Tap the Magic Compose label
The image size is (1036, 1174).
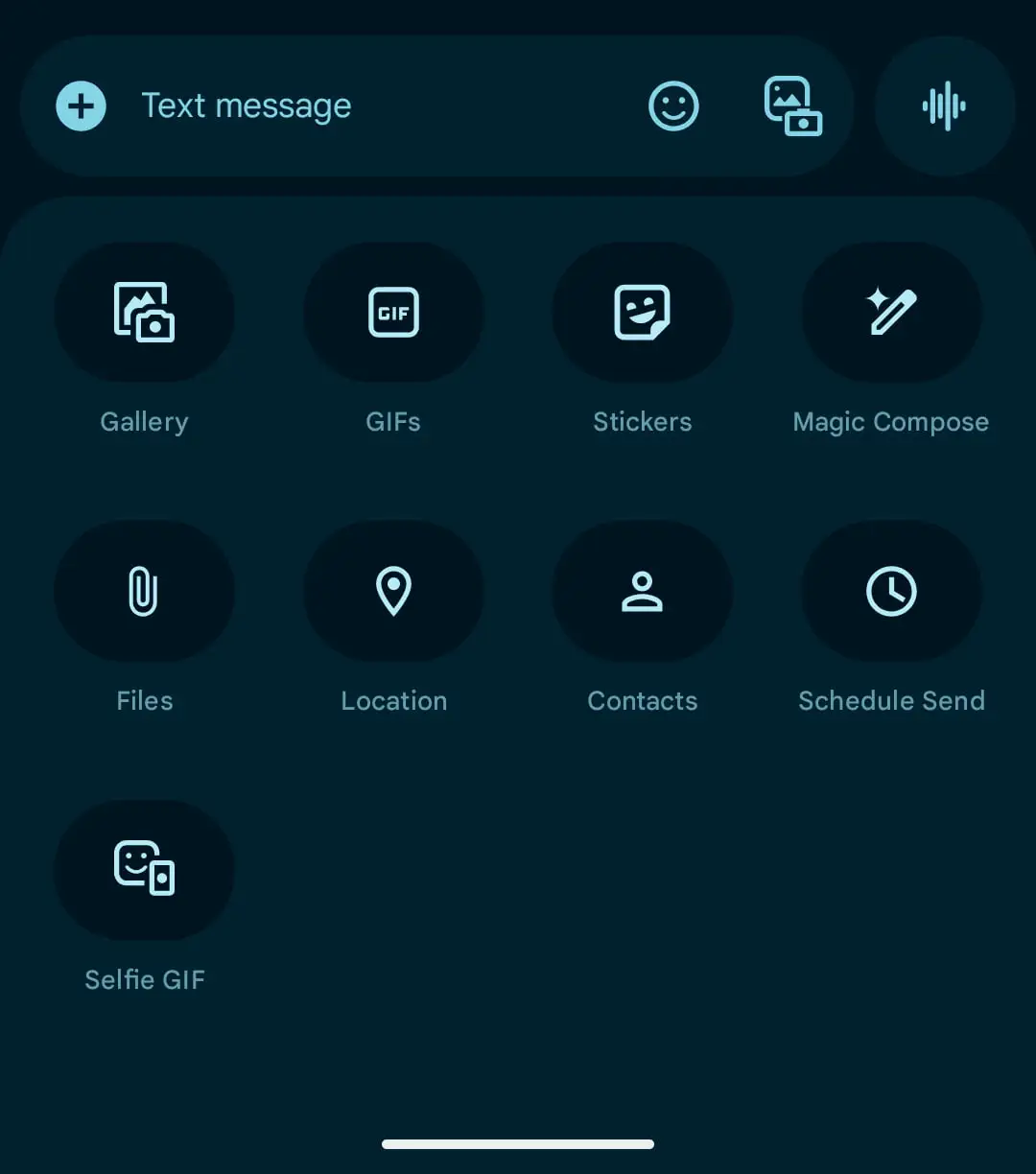891,421
